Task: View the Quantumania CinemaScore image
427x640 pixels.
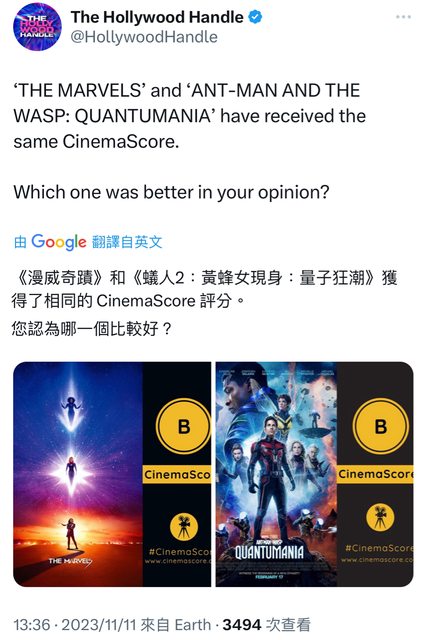Action: point(314,474)
